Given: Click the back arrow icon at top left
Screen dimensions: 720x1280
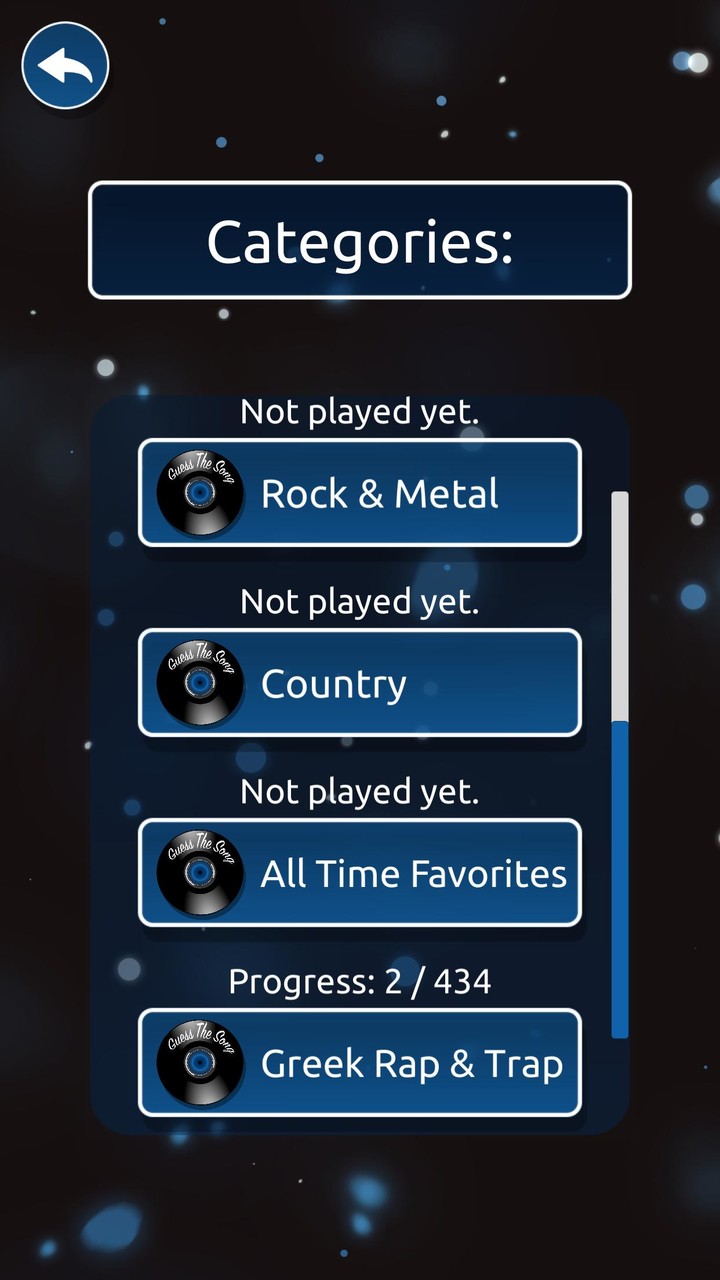Looking at the screenshot, I should click(65, 64).
